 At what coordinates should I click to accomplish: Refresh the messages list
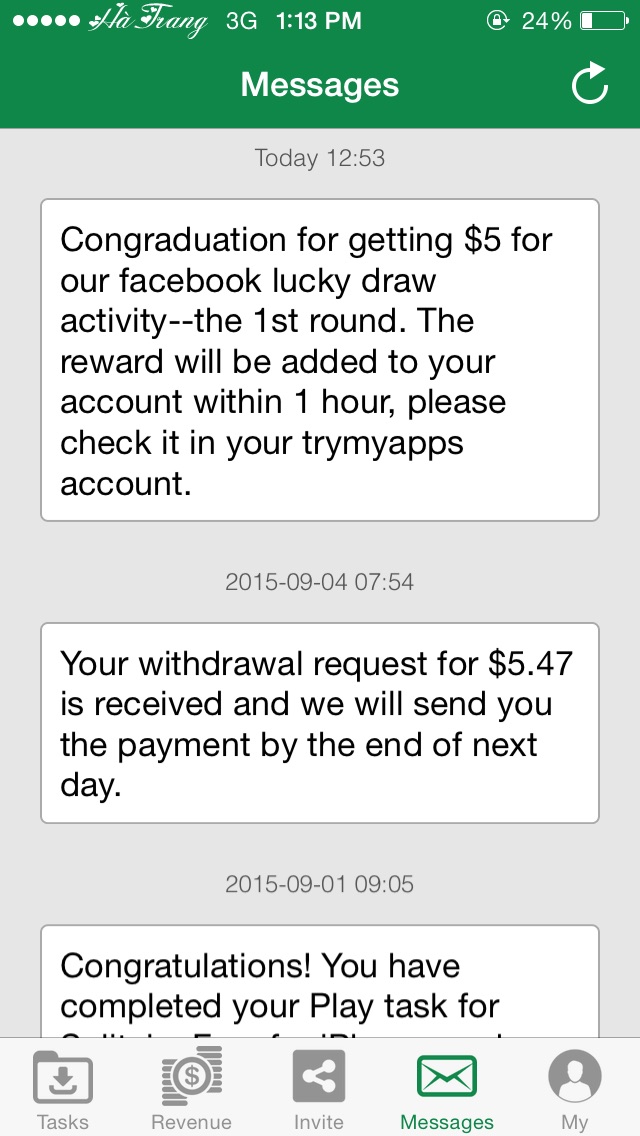point(589,85)
